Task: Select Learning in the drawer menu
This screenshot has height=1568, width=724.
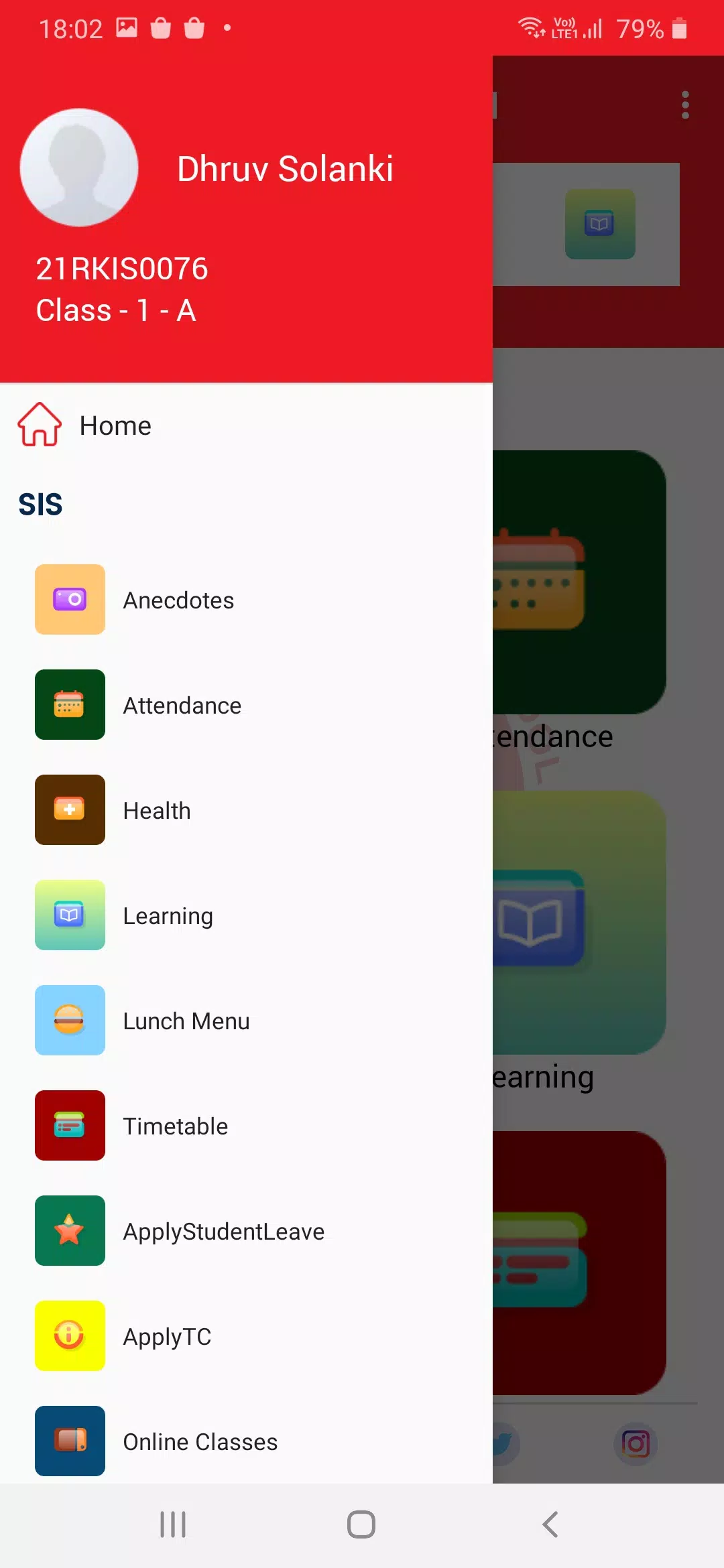Action: tap(168, 916)
